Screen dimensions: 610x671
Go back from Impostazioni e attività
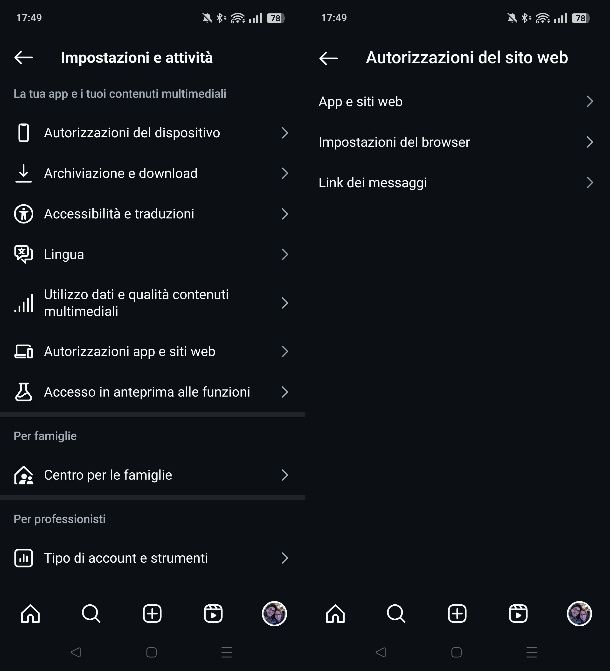(x=24, y=58)
